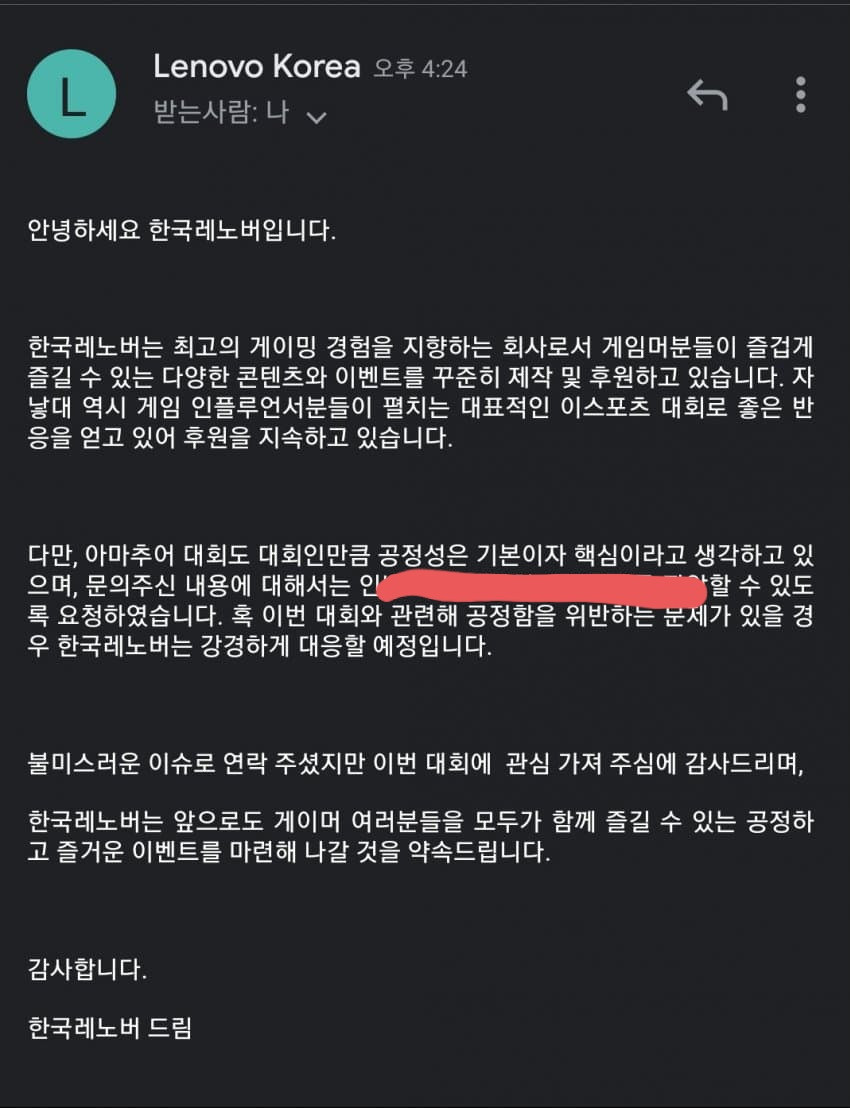Open the email overflow menu

(x=800, y=94)
